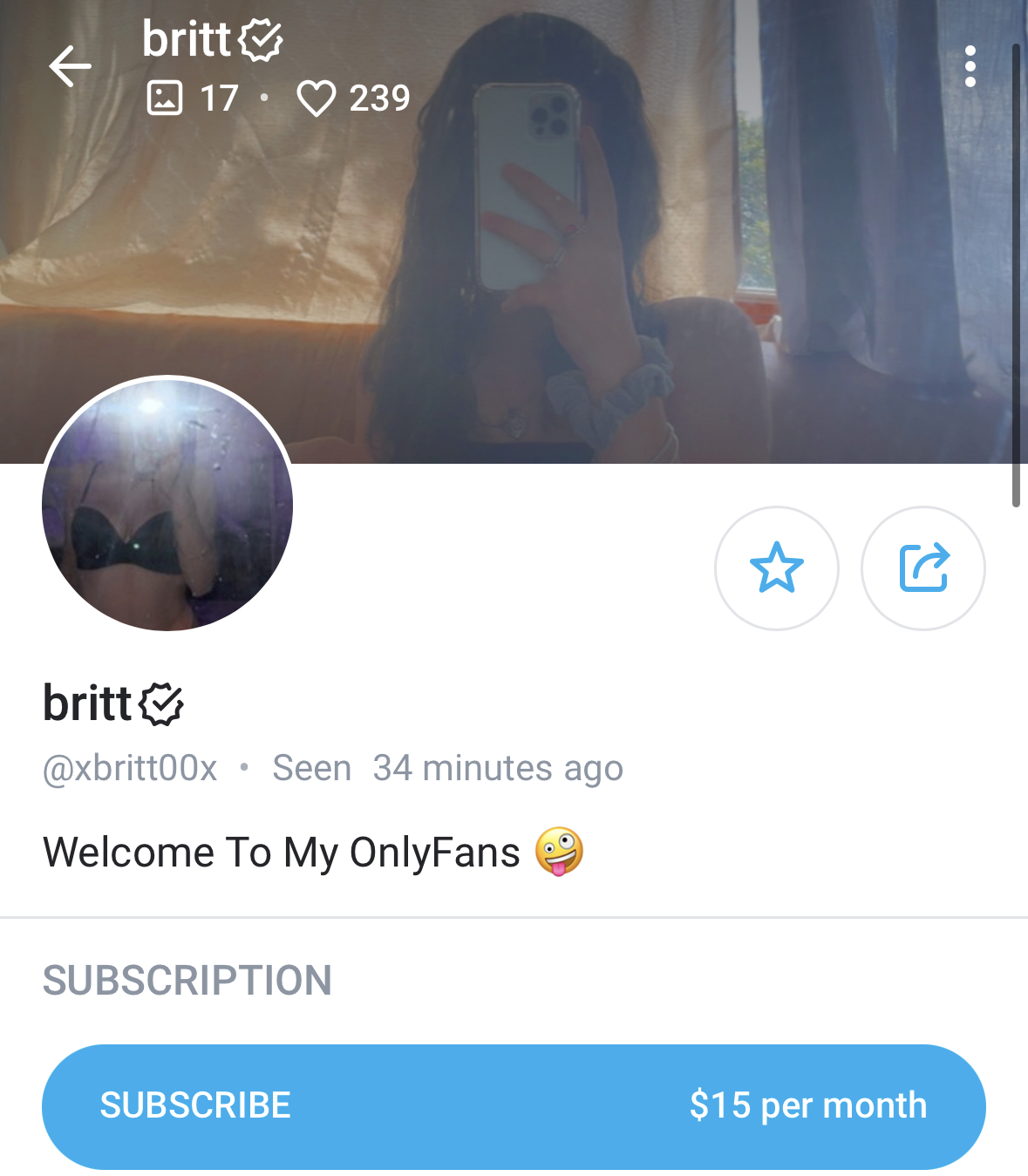This screenshot has height=1176, width=1028.
Task: Share britt's profile
Action: (x=922, y=568)
